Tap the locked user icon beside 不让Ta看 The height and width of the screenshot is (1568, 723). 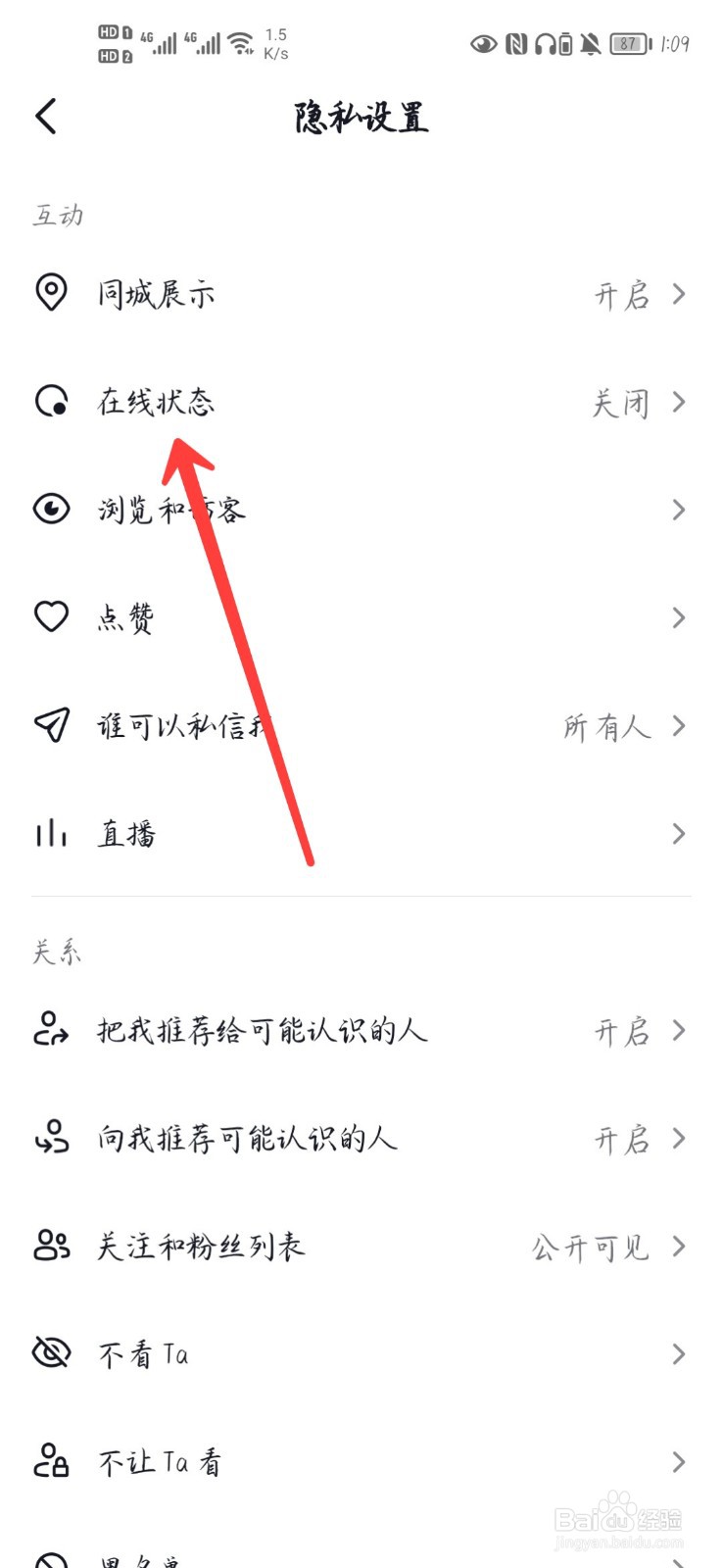pos(51,1461)
